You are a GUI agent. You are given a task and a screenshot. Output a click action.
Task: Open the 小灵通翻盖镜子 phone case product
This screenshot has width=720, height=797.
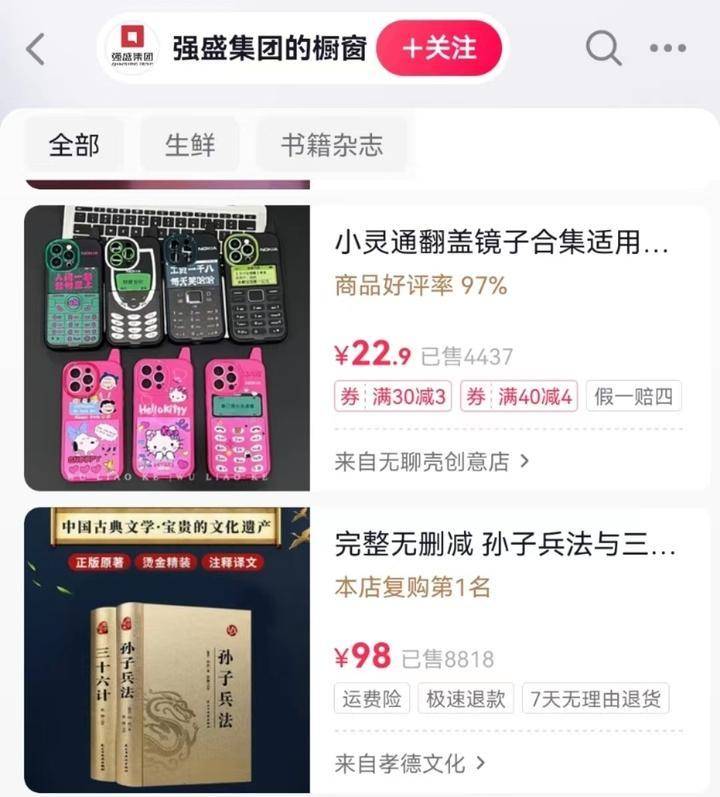click(x=500, y=243)
